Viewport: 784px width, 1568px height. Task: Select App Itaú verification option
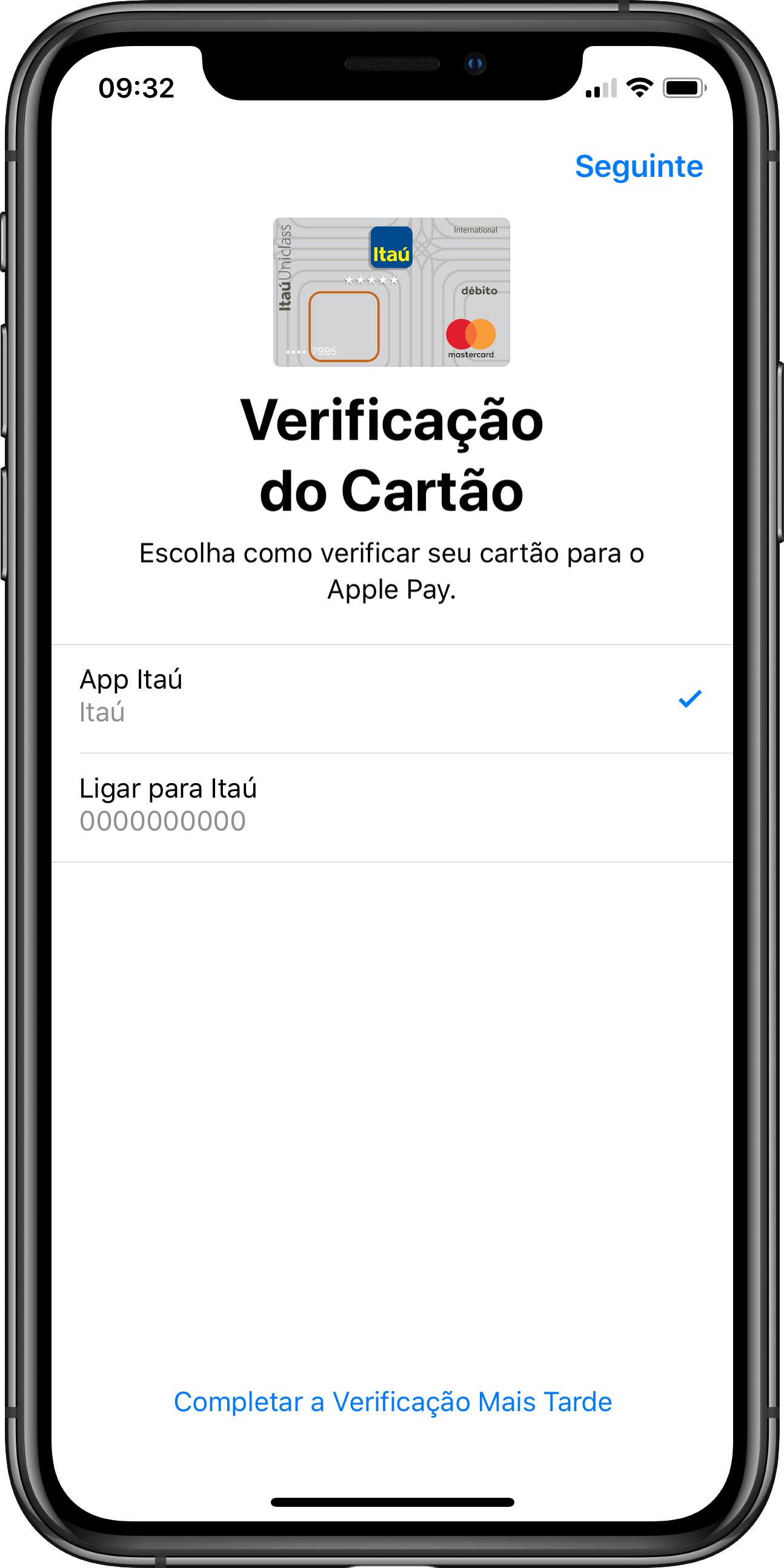(392, 699)
